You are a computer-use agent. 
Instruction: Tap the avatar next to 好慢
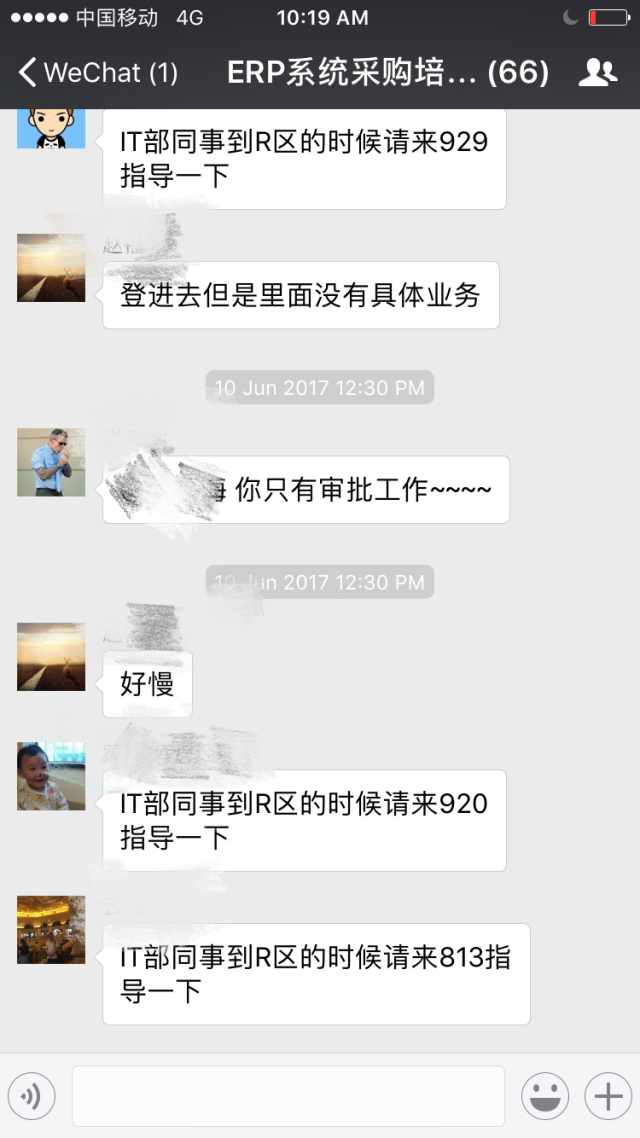pos(51,657)
